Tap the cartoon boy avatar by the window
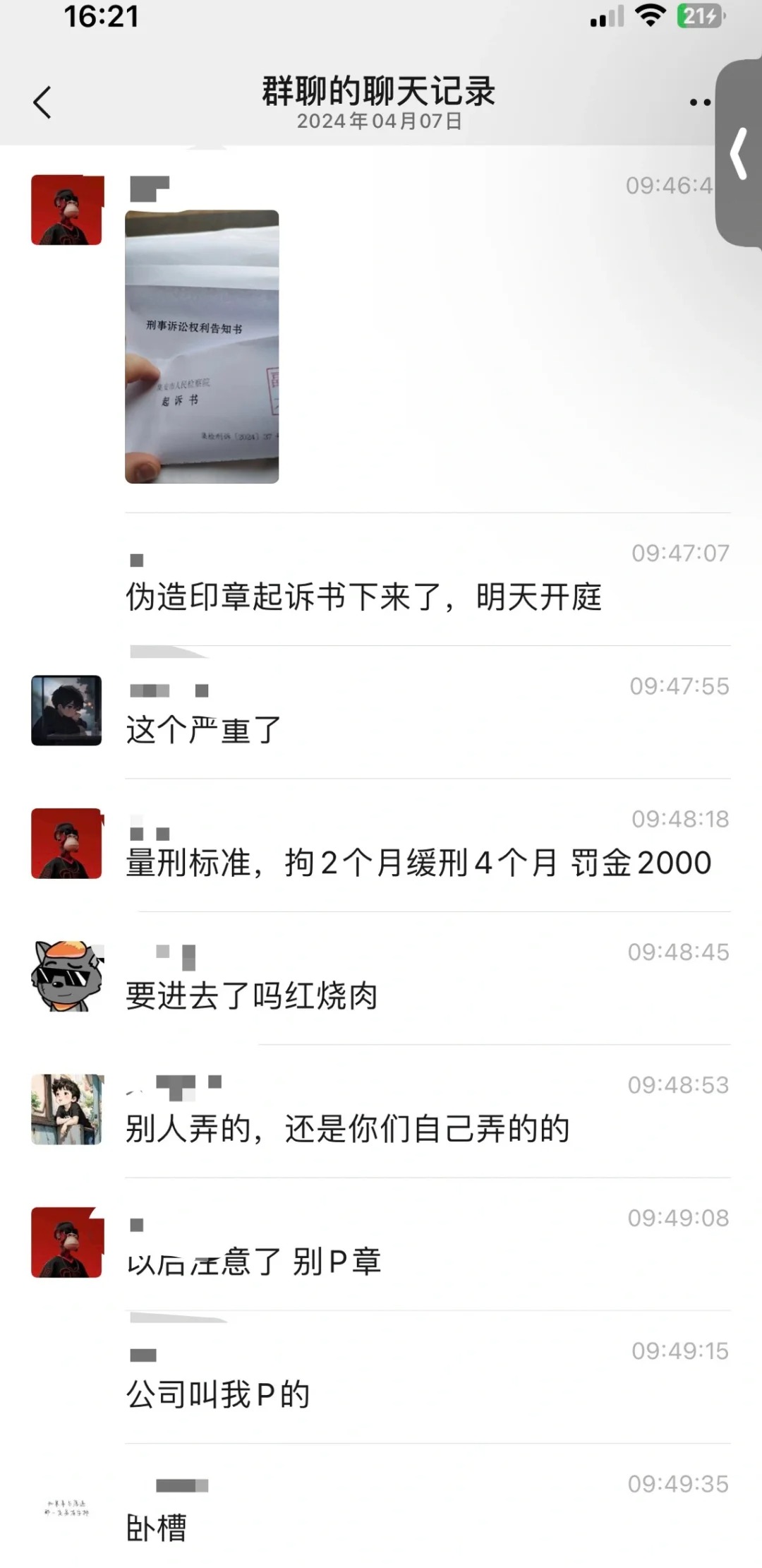Viewport: 762px width, 1568px height. 67,1108
